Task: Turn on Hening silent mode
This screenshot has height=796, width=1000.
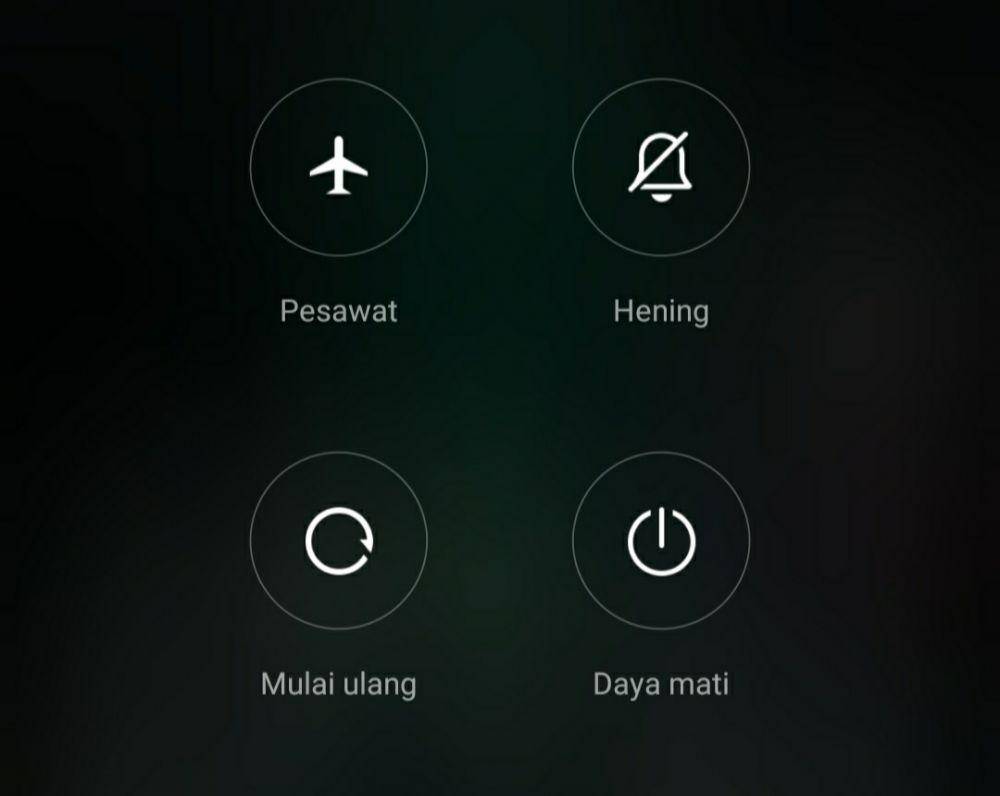Action: [661, 167]
